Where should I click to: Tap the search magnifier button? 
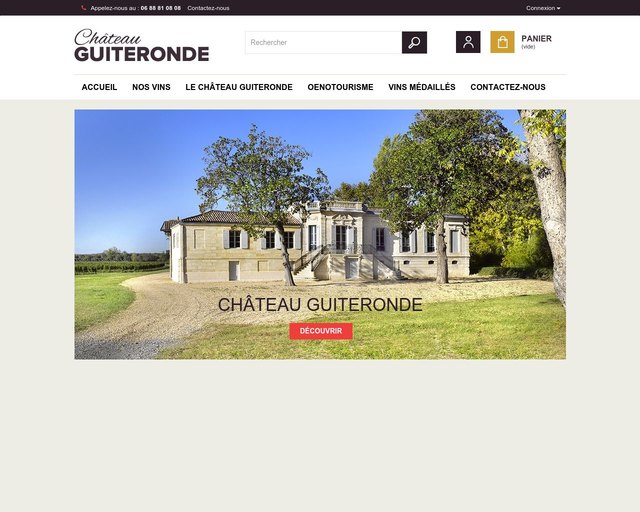click(x=414, y=42)
